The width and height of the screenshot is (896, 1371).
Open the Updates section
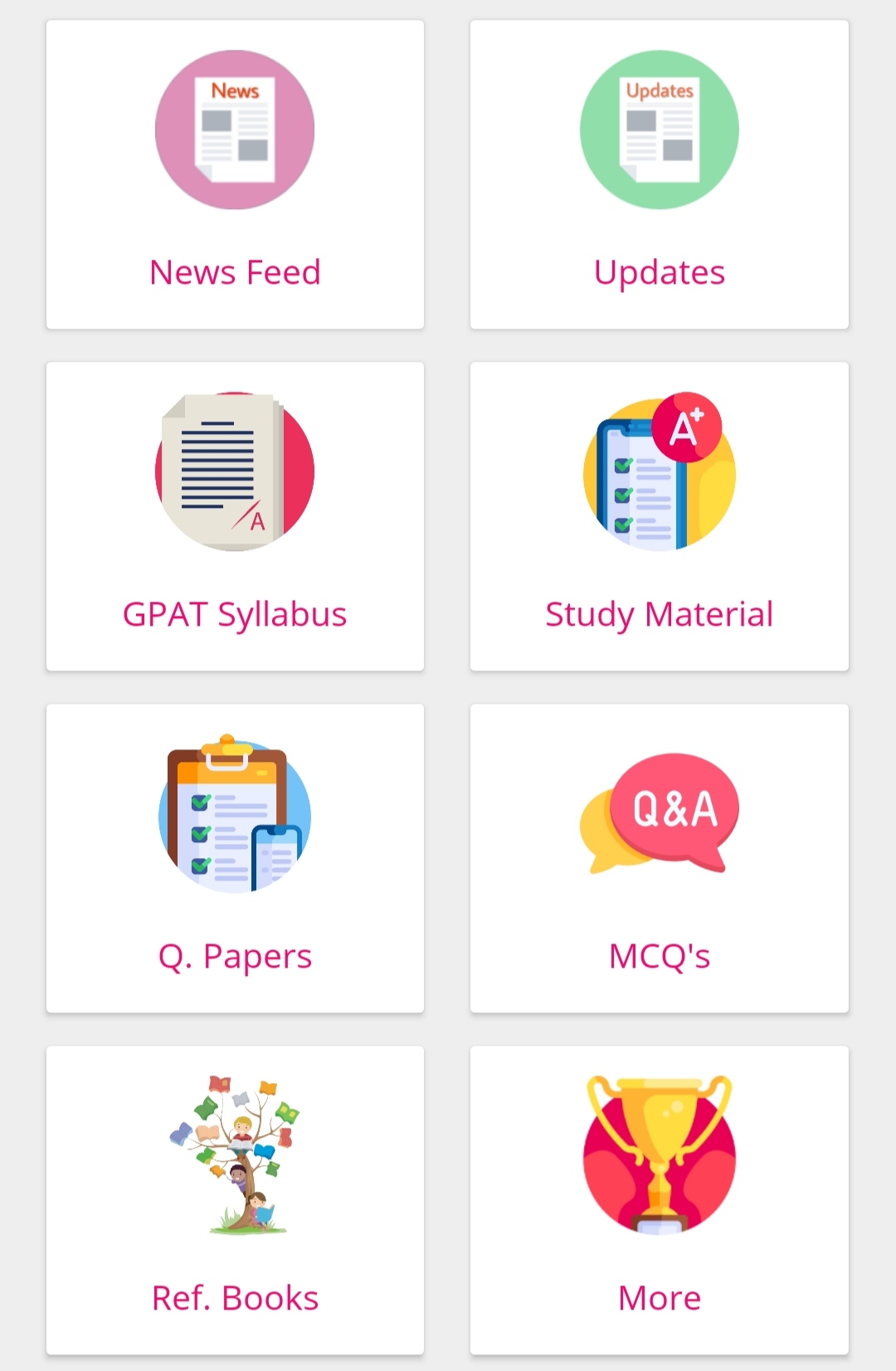point(659,271)
